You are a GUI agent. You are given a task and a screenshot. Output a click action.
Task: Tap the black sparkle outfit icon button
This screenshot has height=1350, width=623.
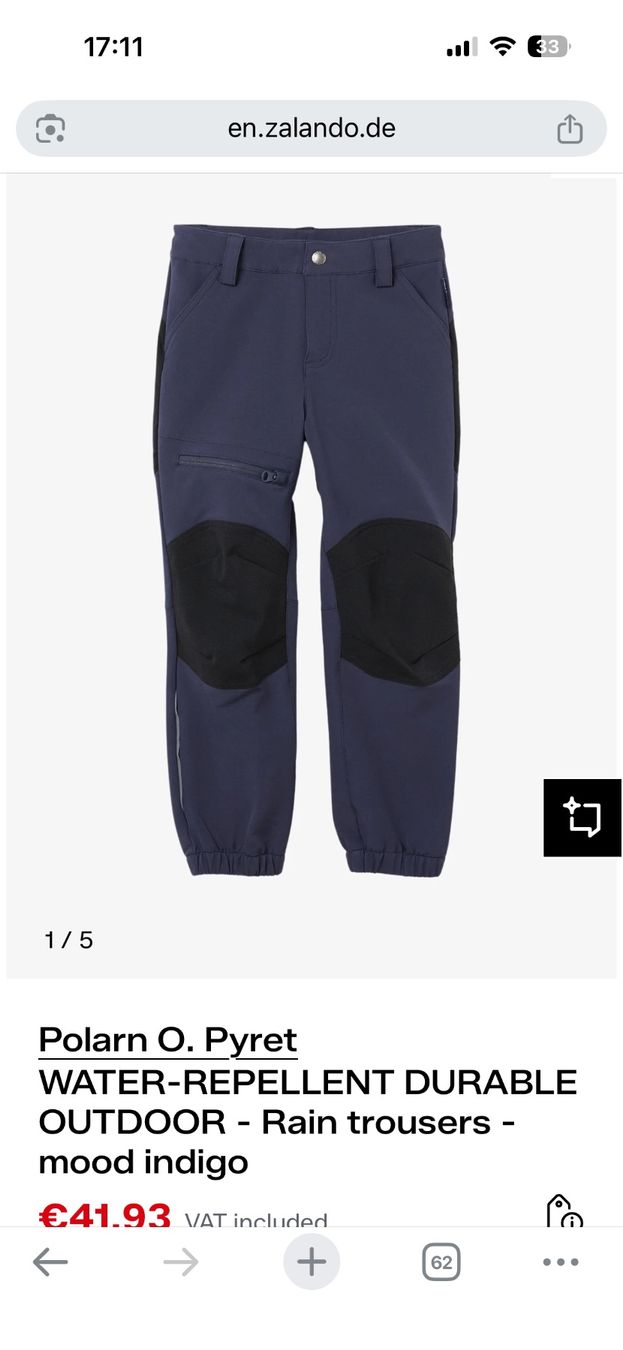582,817
